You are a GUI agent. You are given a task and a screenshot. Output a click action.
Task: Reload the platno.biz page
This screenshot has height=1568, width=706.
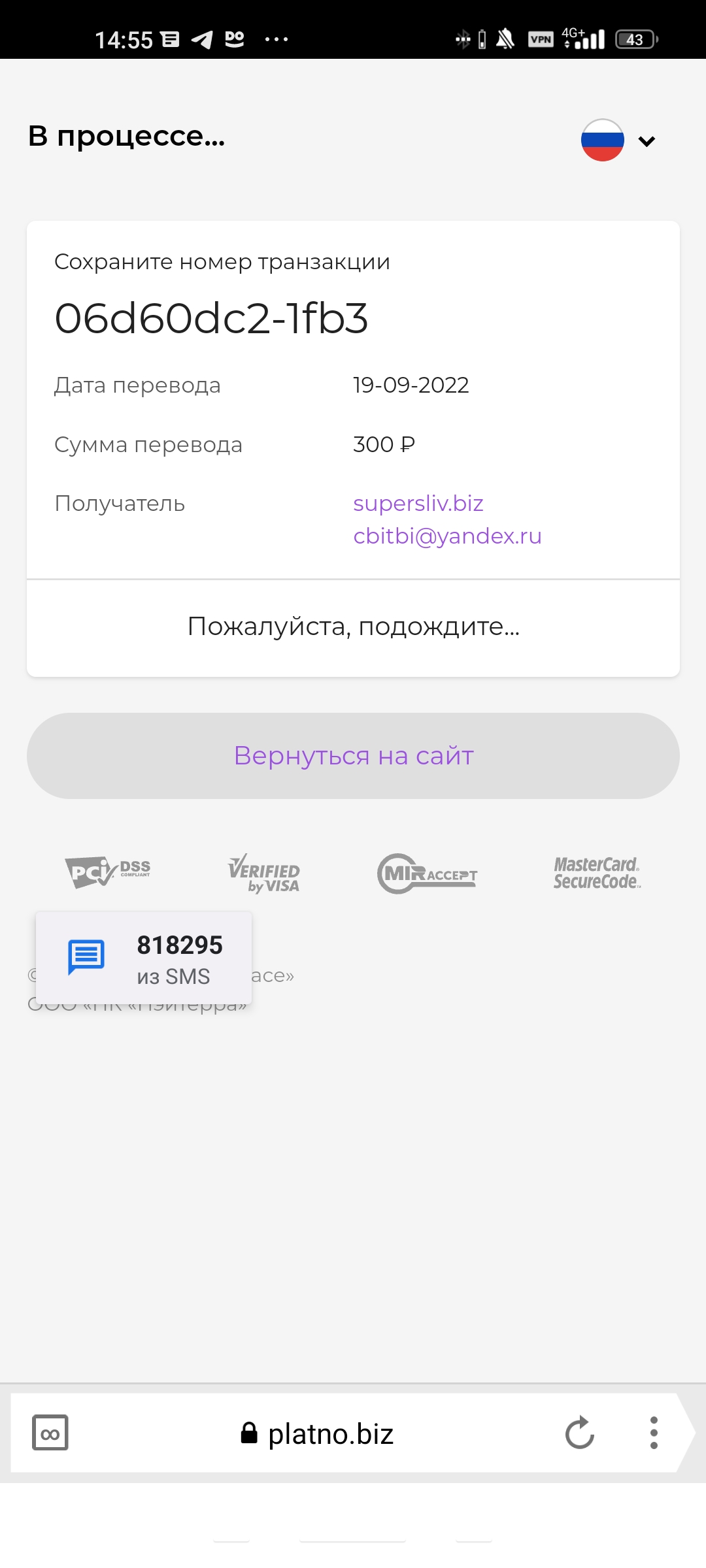[x=579, y=1433]
